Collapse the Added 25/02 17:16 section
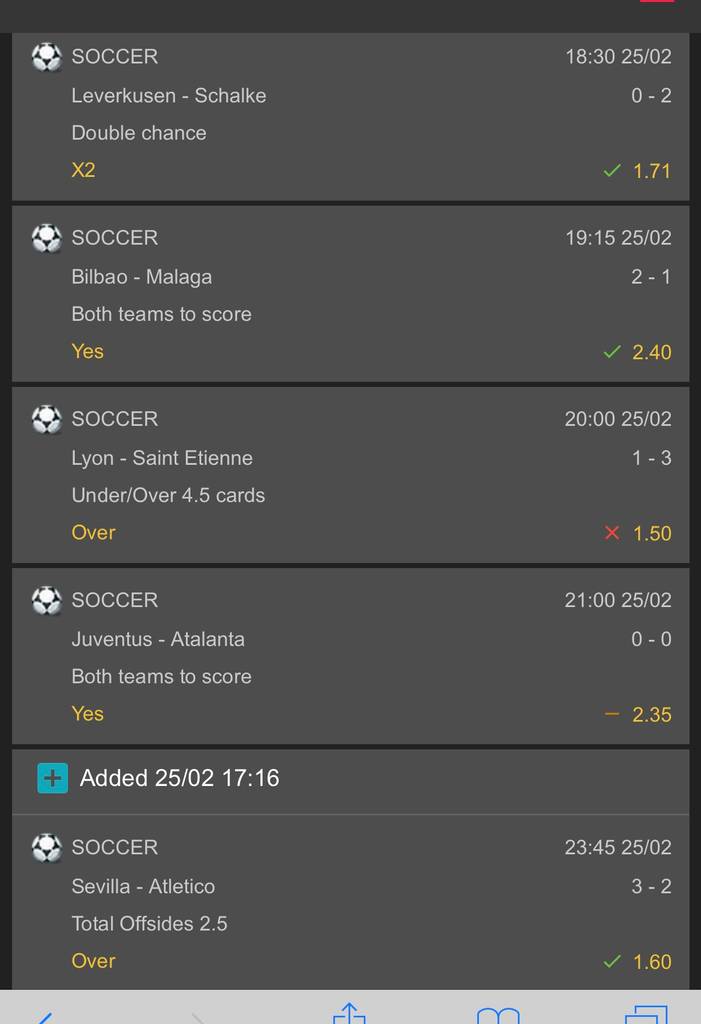This screenshot has width=701, height=1024. click(x=52, y=778)
